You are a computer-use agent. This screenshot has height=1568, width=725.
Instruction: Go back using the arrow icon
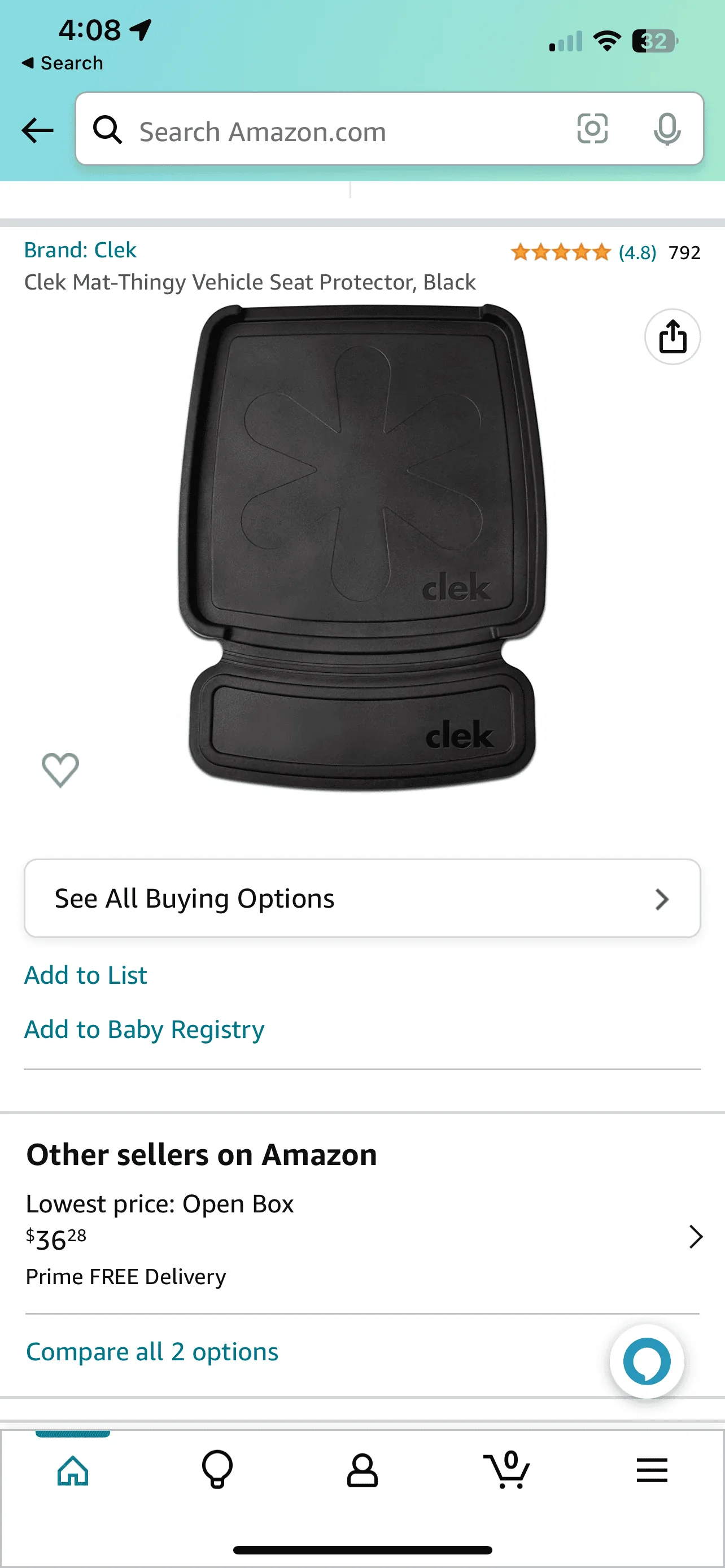[x=37, y=130]
